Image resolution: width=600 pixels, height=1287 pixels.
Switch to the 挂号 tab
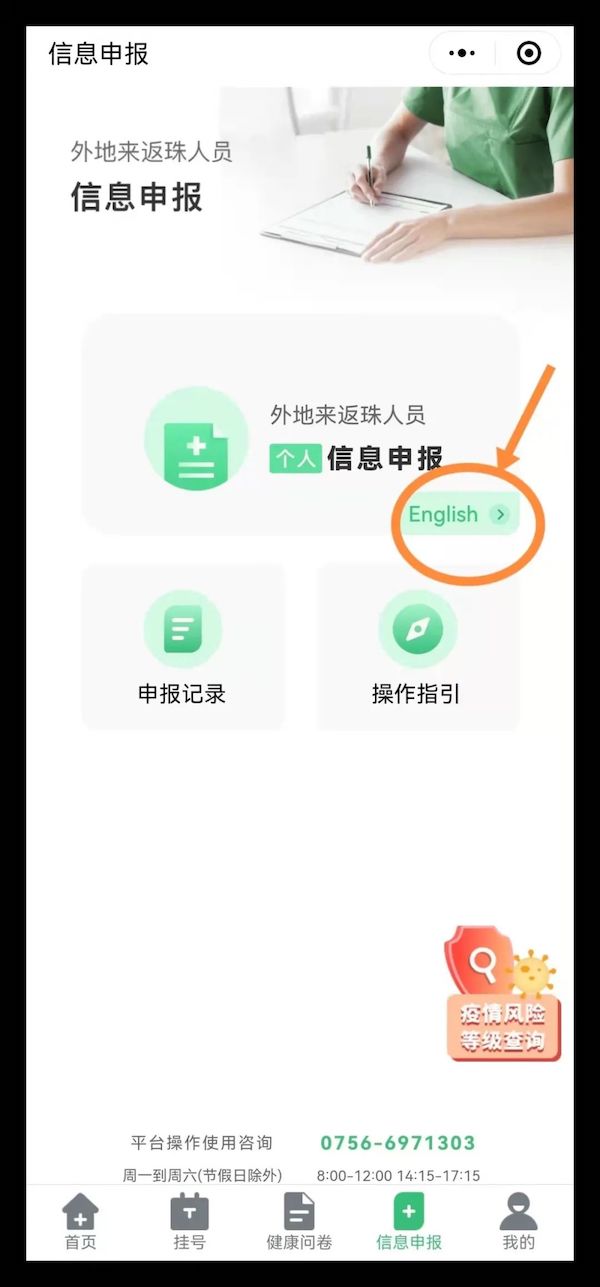click(x=189, y=1222)
